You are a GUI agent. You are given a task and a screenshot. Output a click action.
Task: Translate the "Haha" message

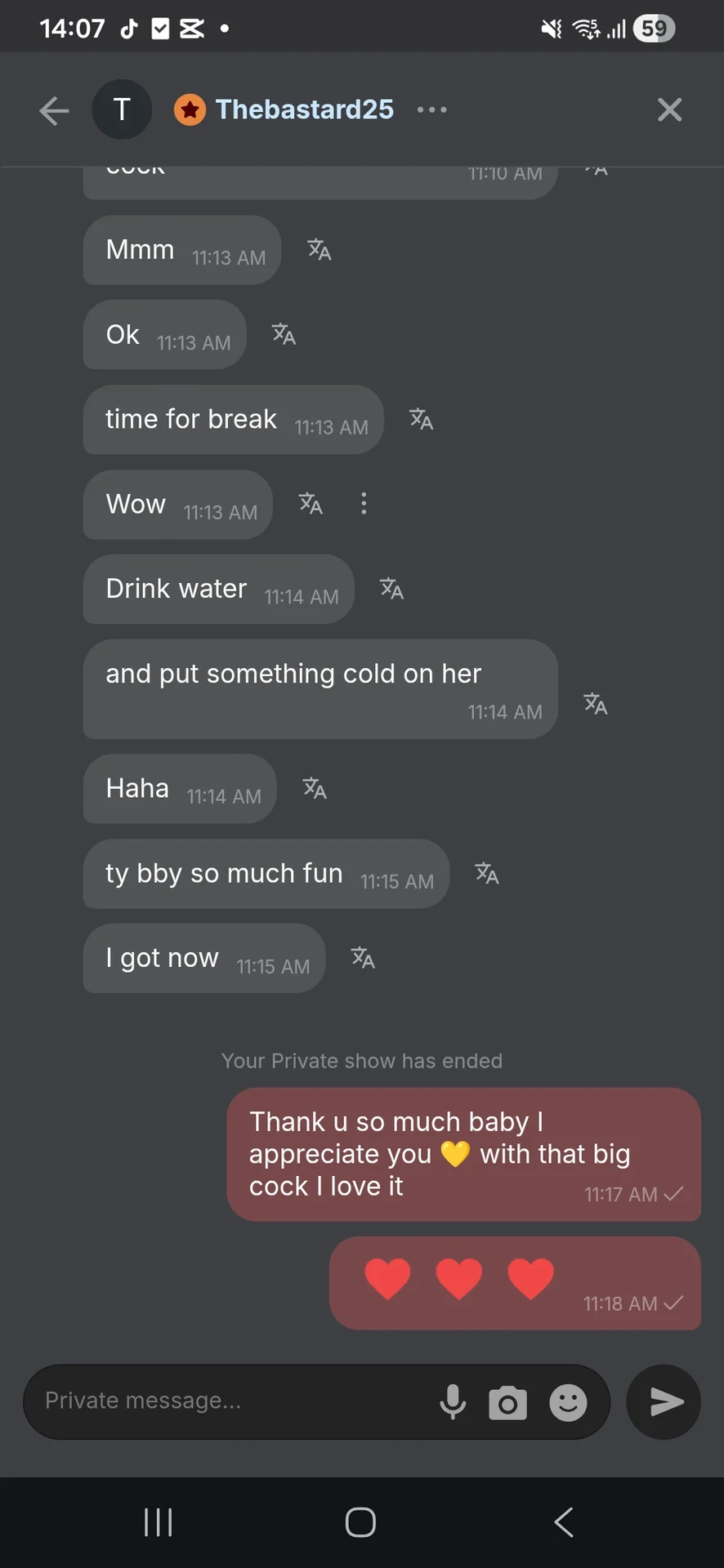[315, 789]
